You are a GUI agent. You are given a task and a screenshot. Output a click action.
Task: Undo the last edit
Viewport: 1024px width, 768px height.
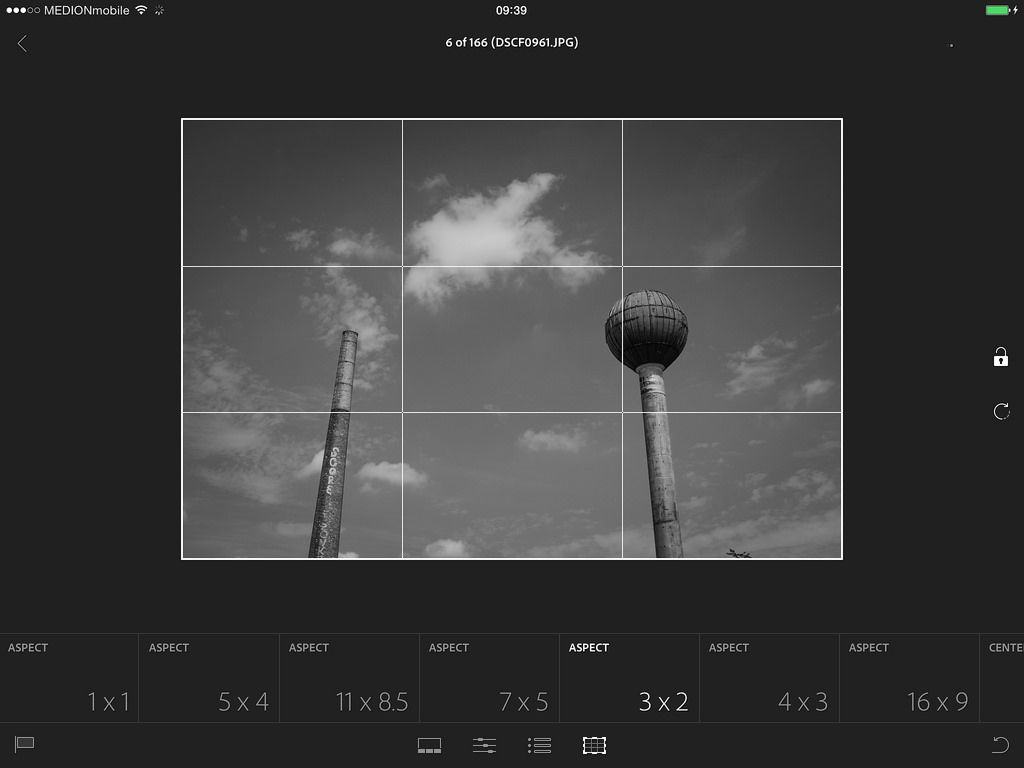point(999,744)
